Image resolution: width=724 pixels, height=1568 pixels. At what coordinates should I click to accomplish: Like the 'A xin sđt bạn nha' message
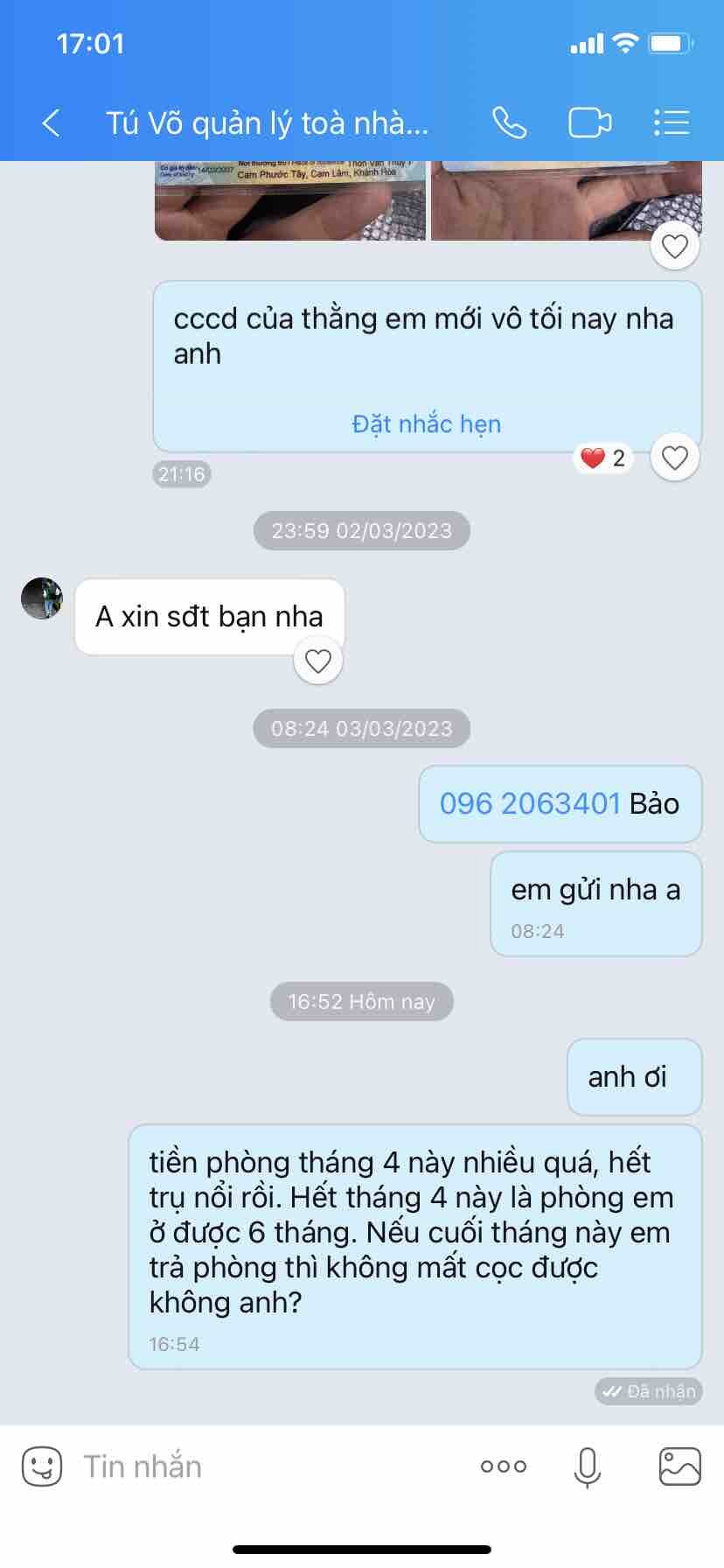317,661
